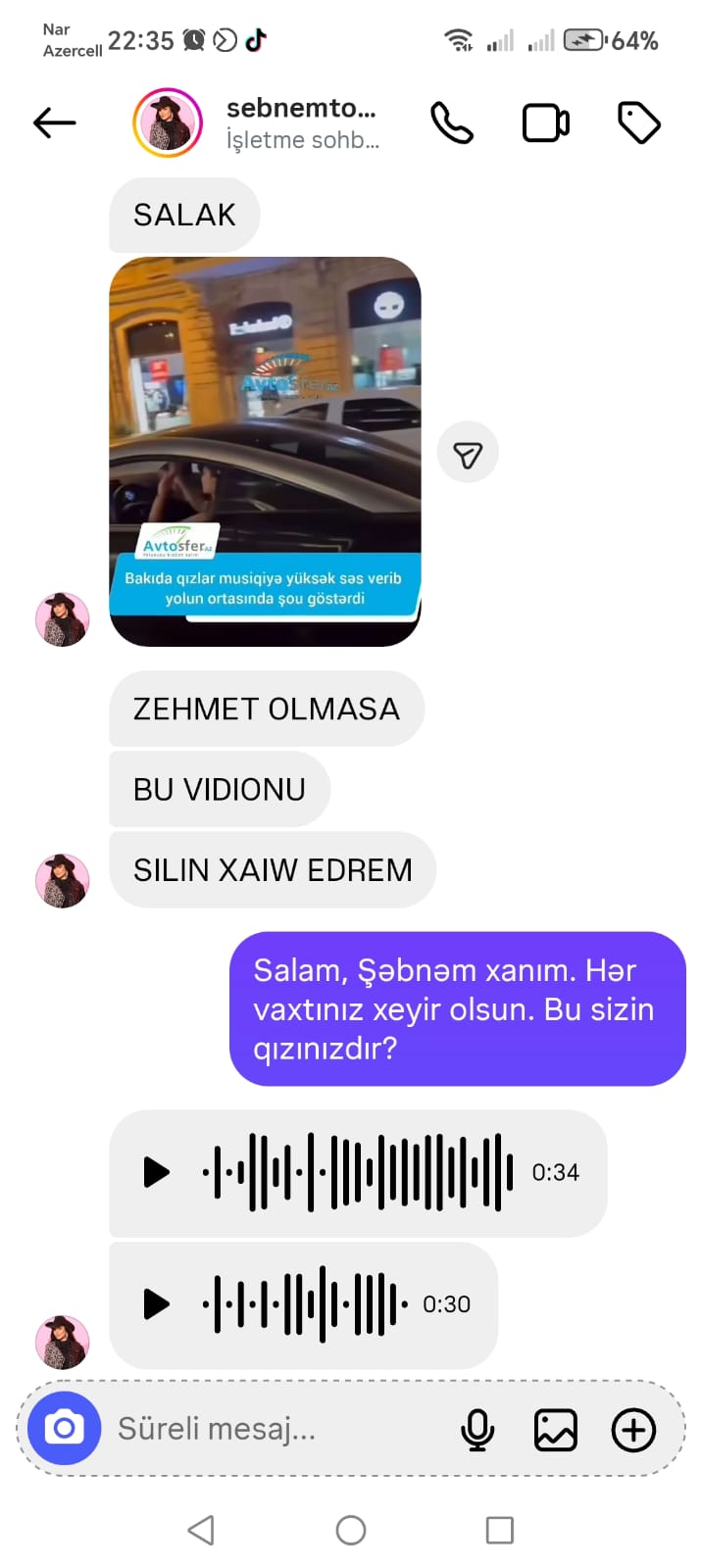Focus the Süreli mesaj text field

coord(275,1429)
